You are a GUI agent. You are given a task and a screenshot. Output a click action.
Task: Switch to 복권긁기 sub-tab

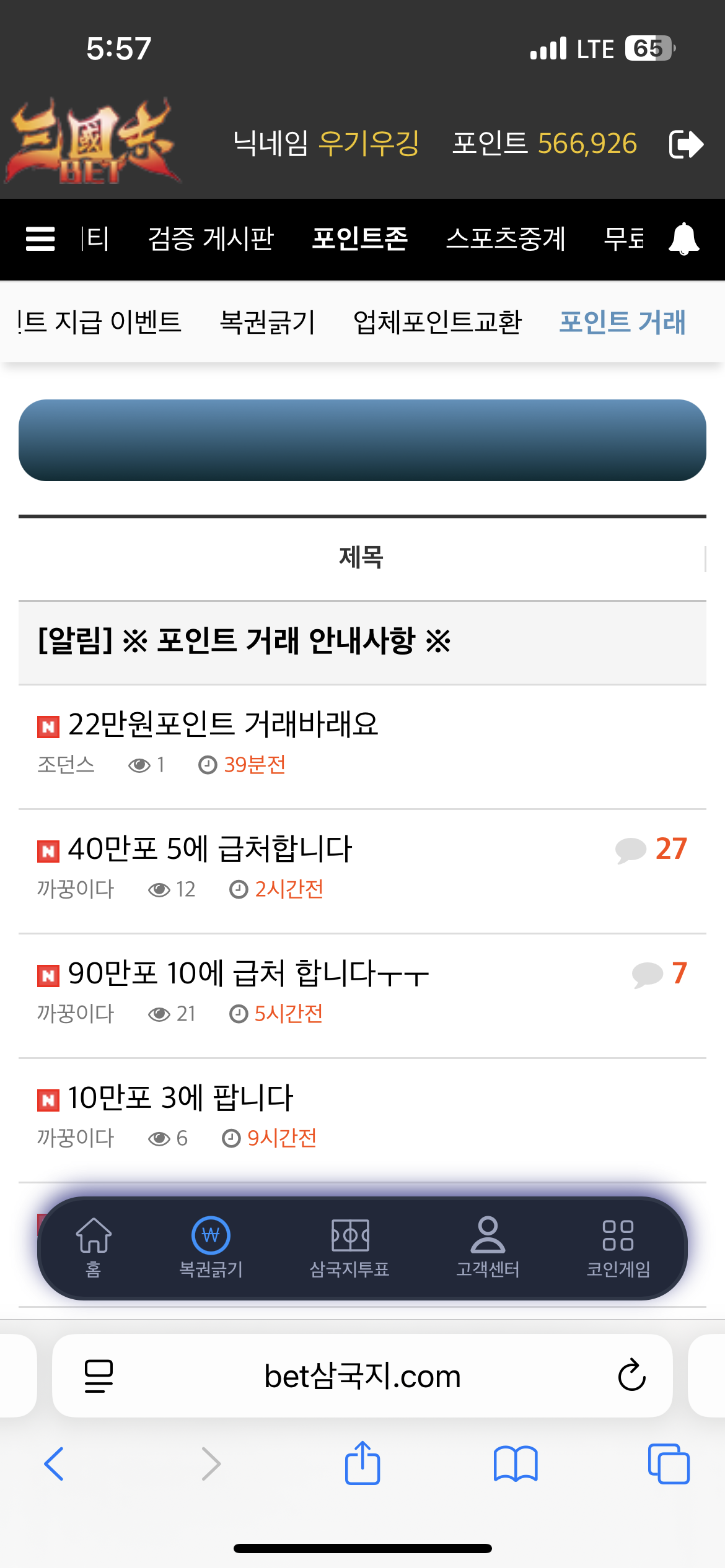tap(268, 322)
